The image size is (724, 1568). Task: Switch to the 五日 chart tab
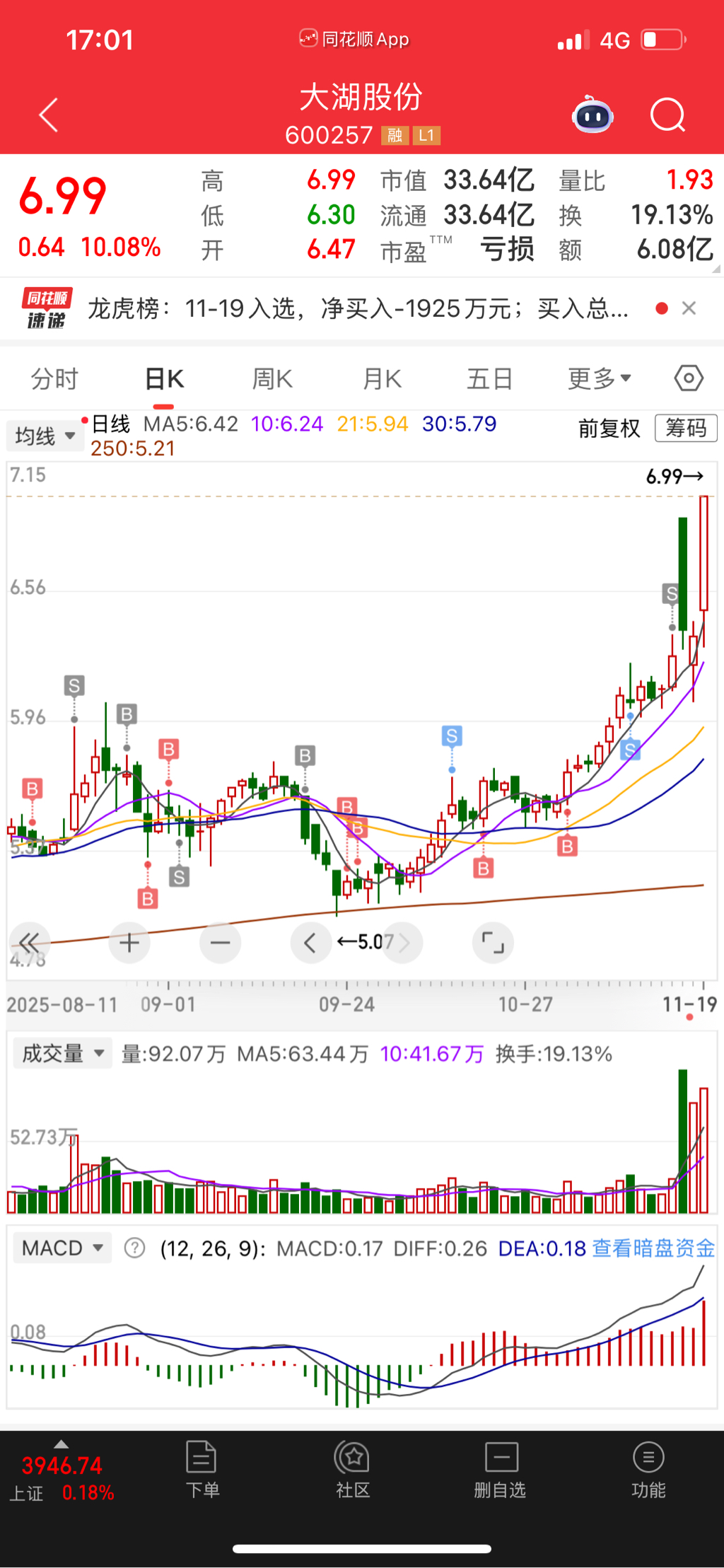(489, 379)
